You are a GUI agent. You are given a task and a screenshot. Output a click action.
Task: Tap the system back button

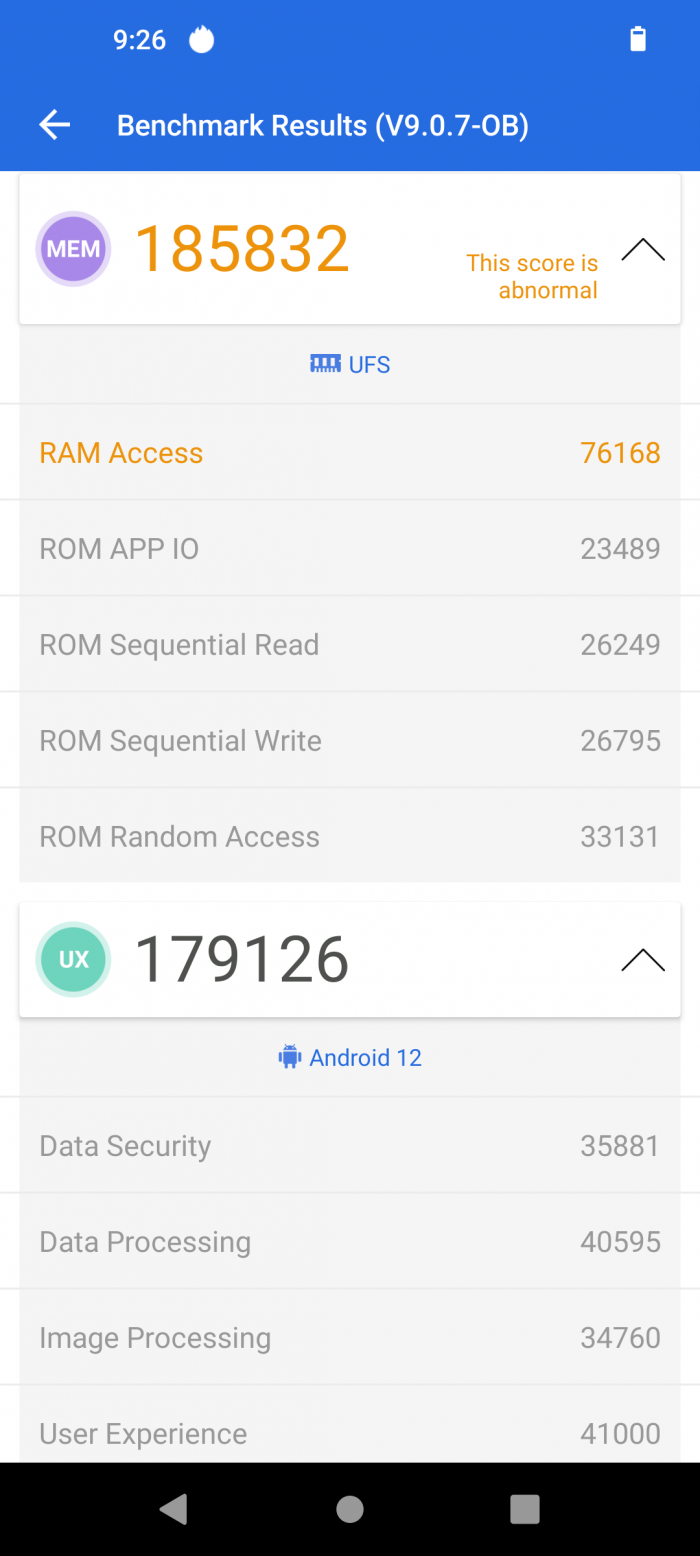[x=174, y=1509]
